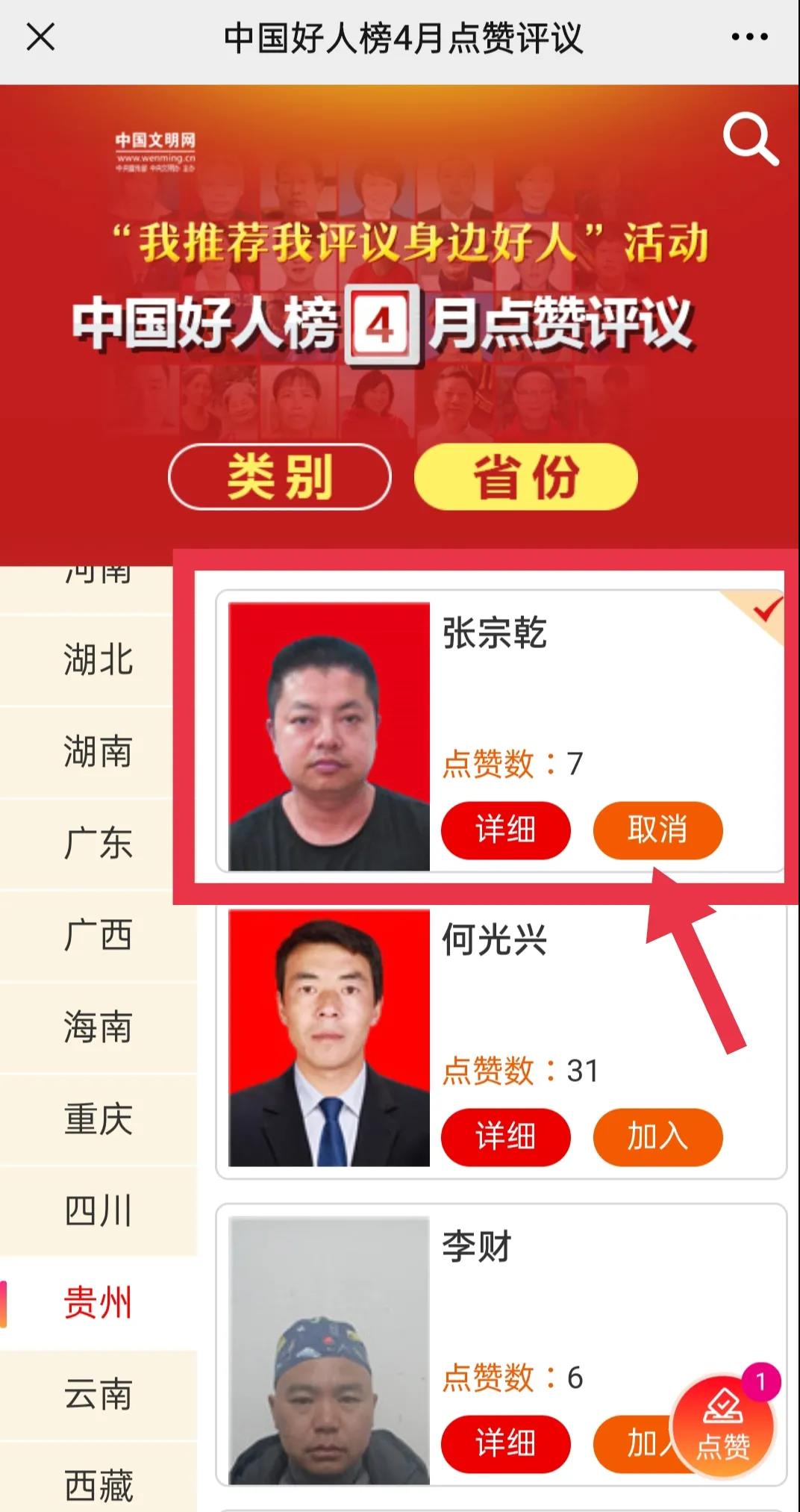Select 重庆 in the sidebar
800x1512 pixels.
pos(98,1119)
